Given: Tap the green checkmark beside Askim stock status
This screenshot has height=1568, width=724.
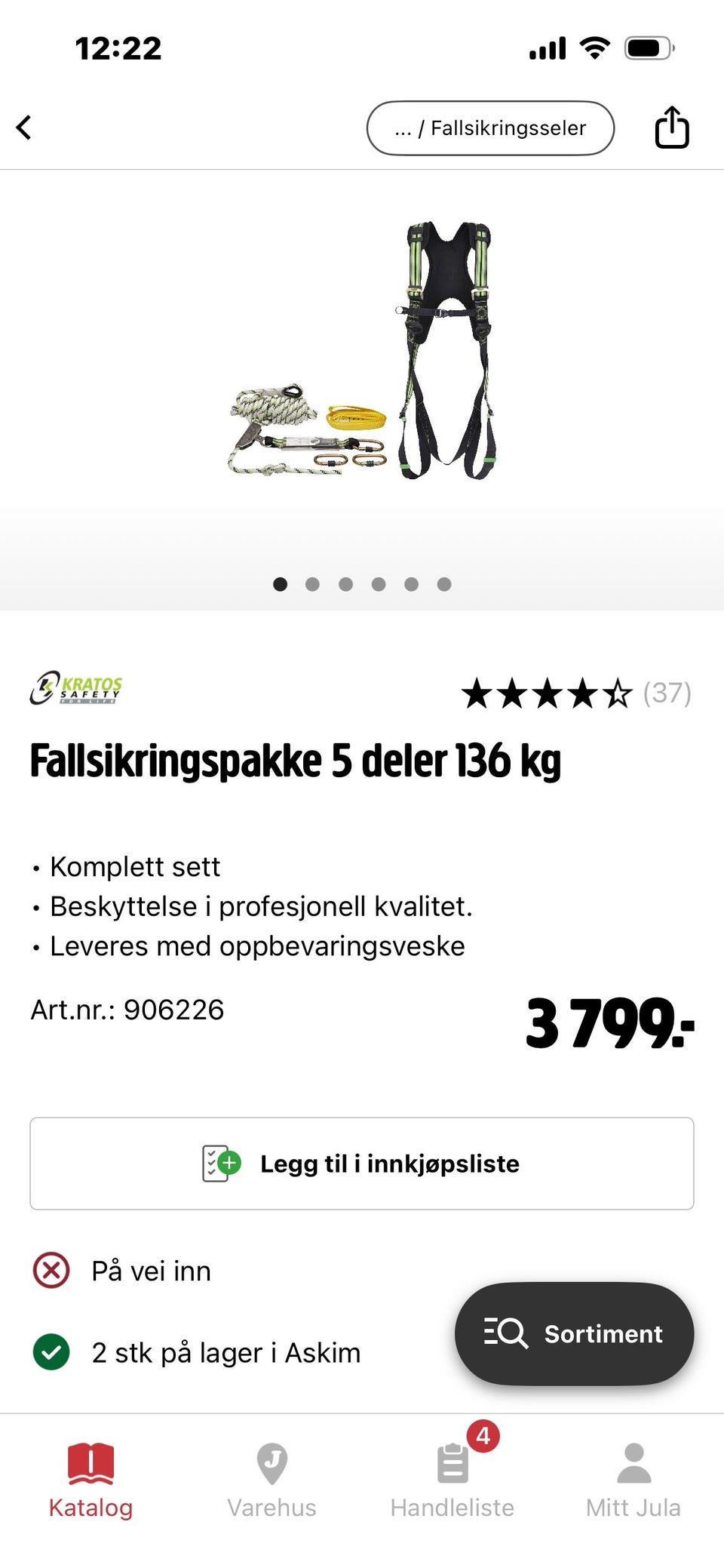Looking at the screenshot, I should [x=51, y=1352].
